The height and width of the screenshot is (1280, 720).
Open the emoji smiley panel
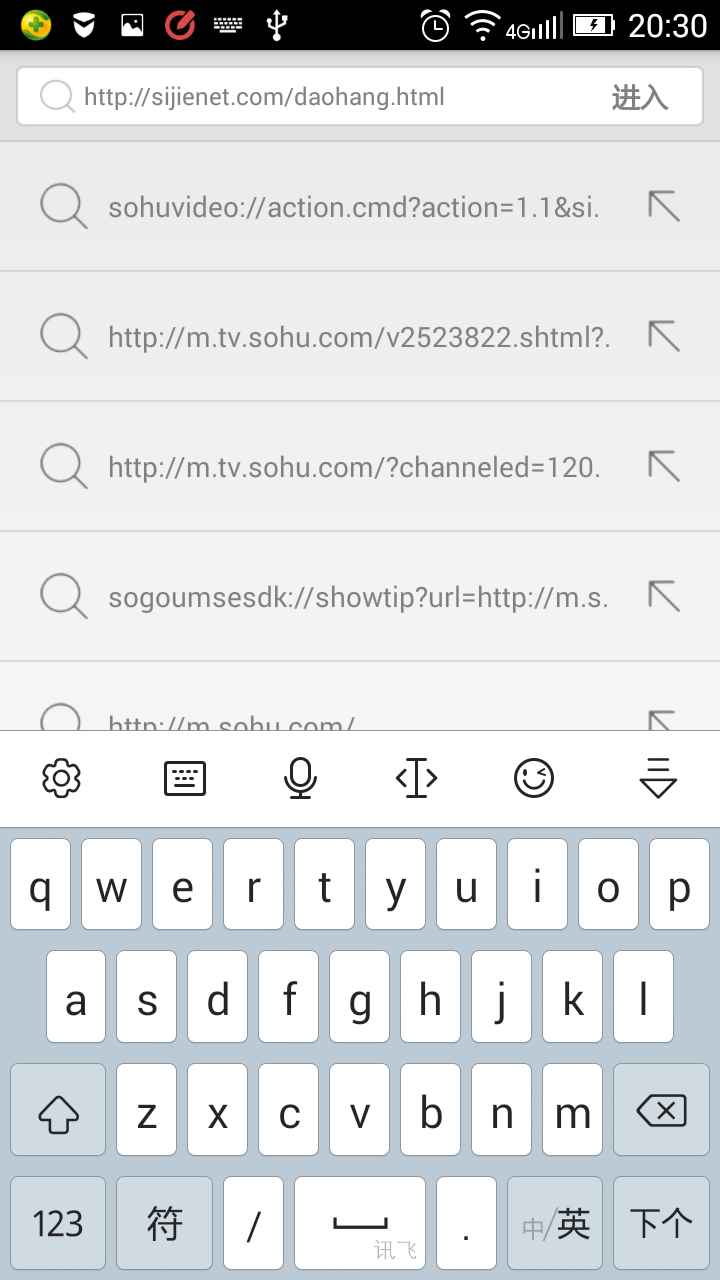534,778
